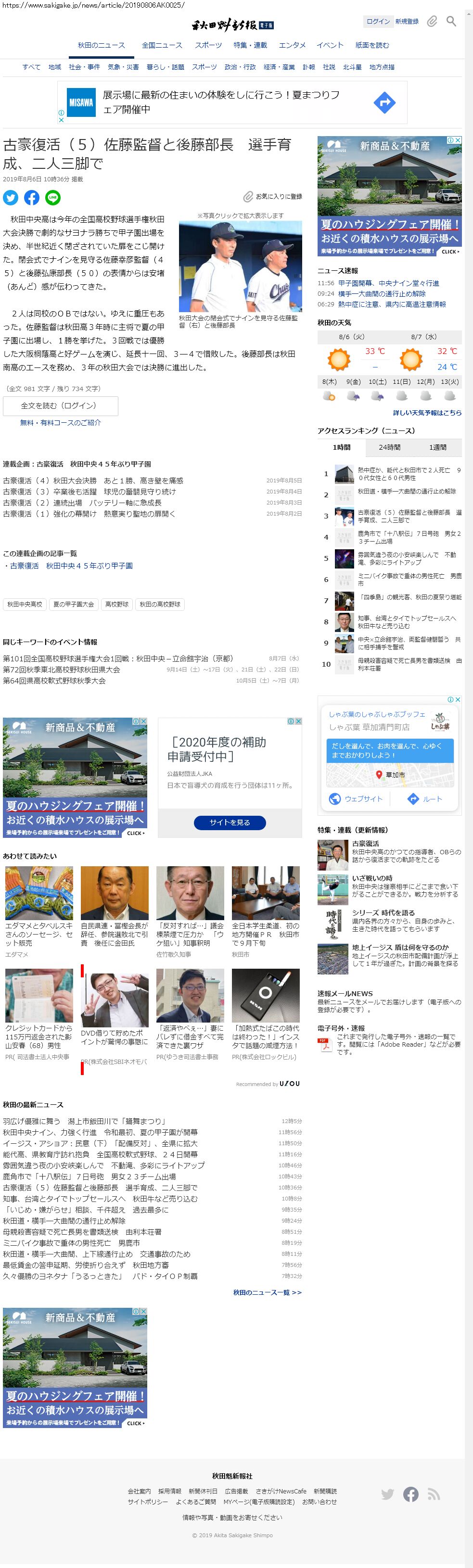Share article on Facebook
Screen dimensions: 473x1568
(x=32, y=197)
